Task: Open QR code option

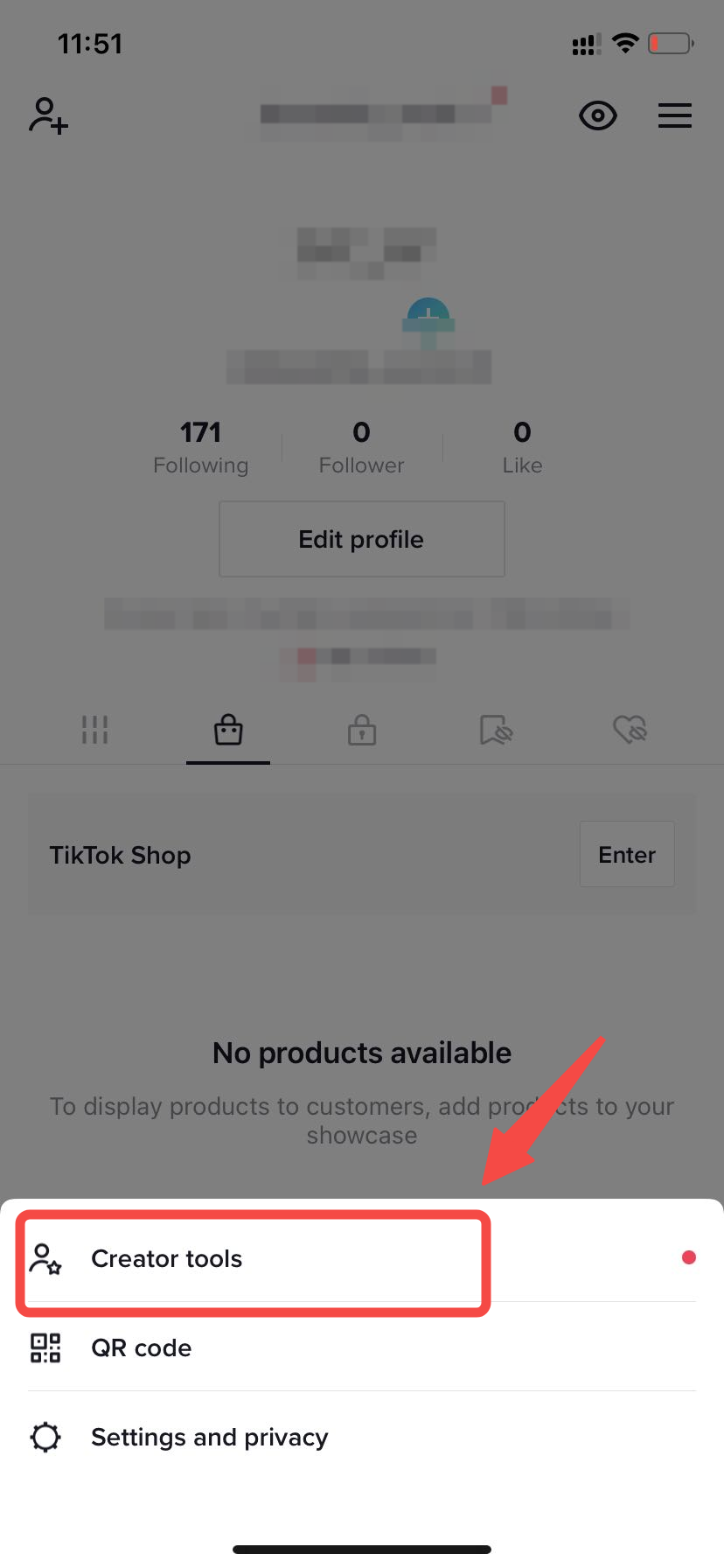Action: click(141, 1347)
